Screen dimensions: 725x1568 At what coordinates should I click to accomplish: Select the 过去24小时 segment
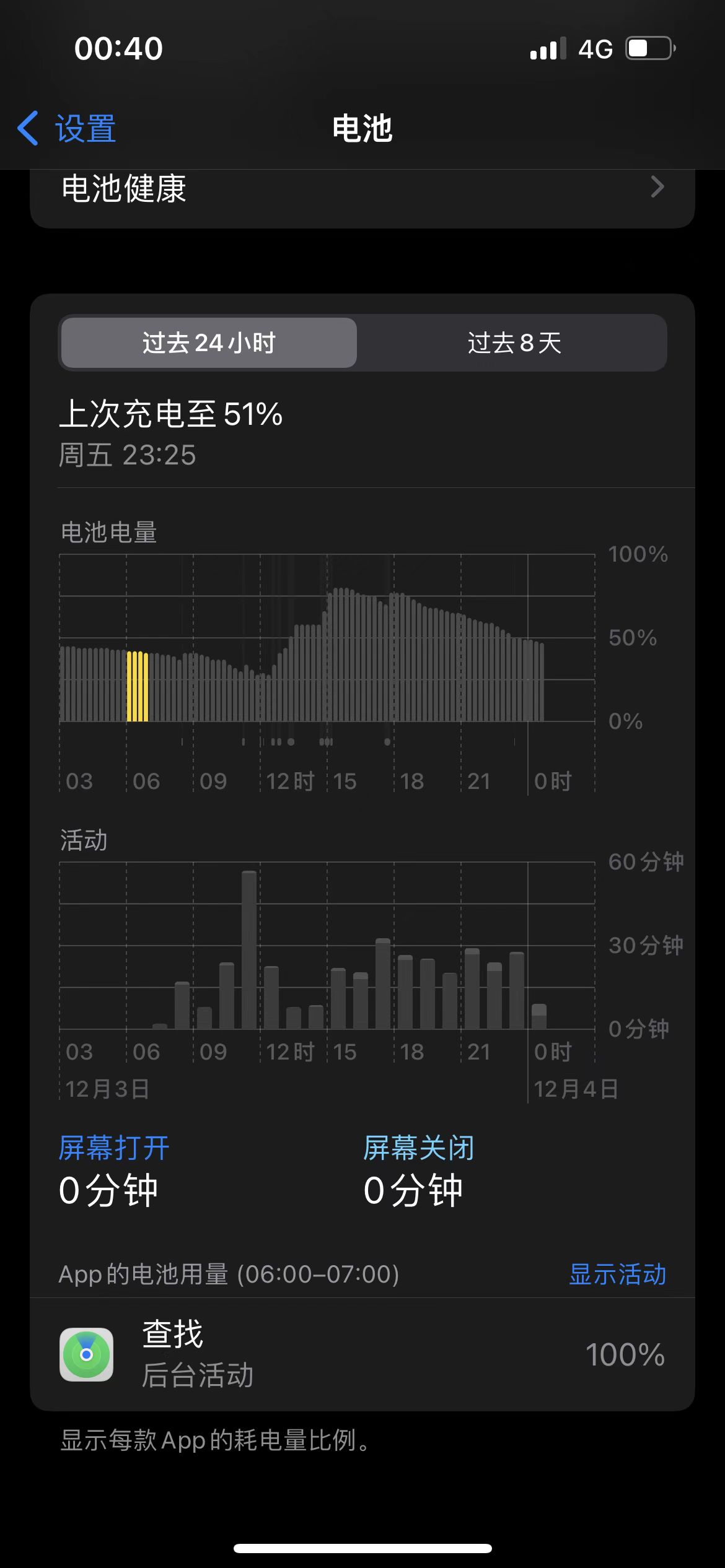pos(209,343)
